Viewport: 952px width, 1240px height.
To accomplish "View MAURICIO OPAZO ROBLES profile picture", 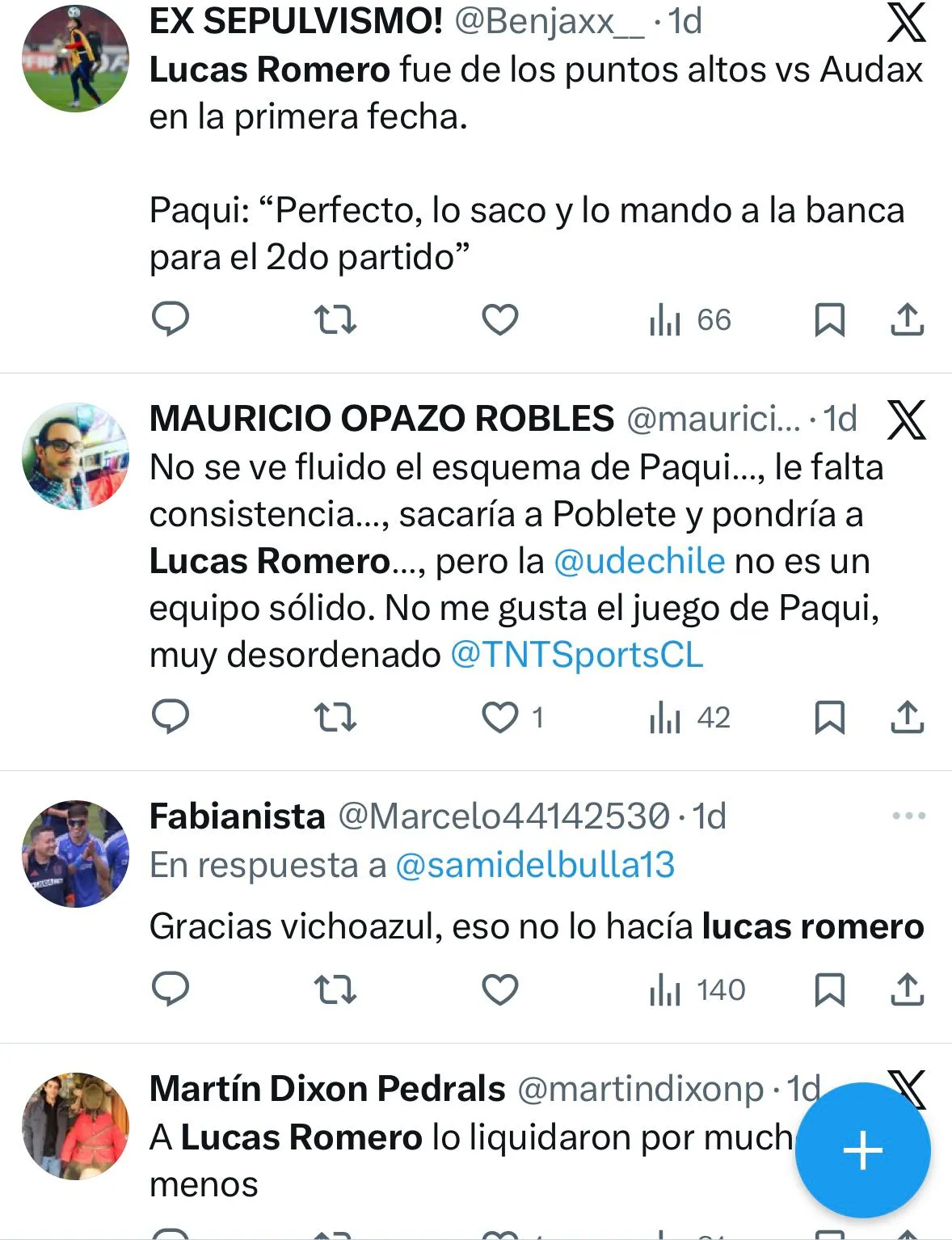I will pos(75,457).
